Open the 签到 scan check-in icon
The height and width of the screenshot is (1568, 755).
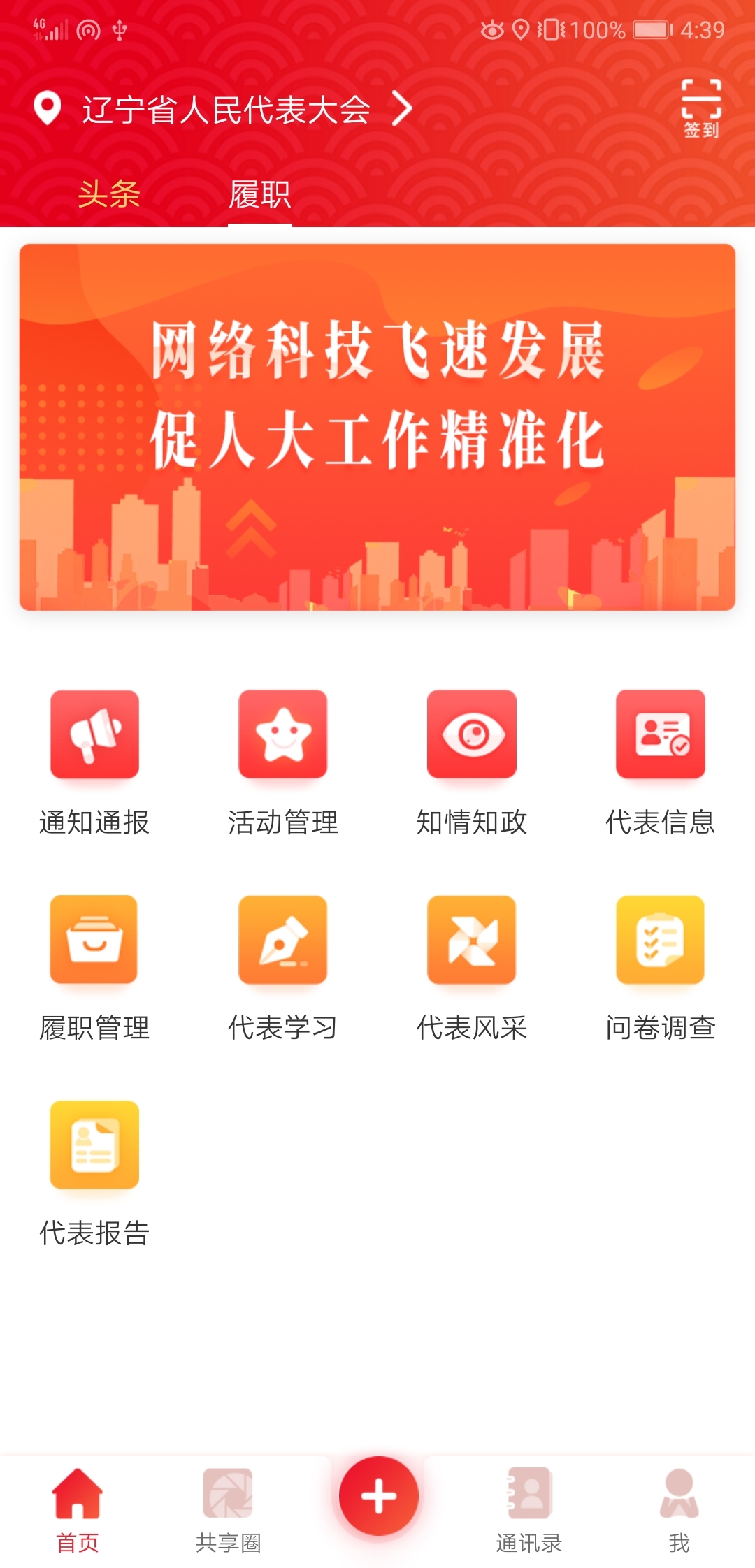click(x=701, y=108)
